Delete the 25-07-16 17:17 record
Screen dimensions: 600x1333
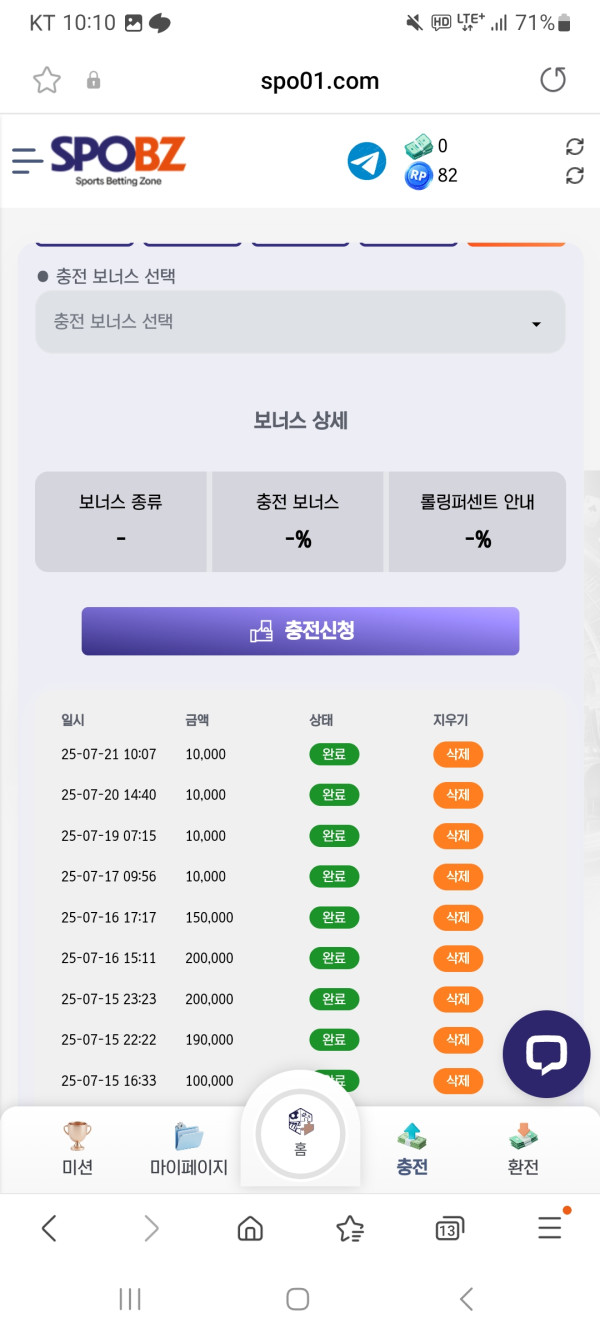click(x=458, y=917)
